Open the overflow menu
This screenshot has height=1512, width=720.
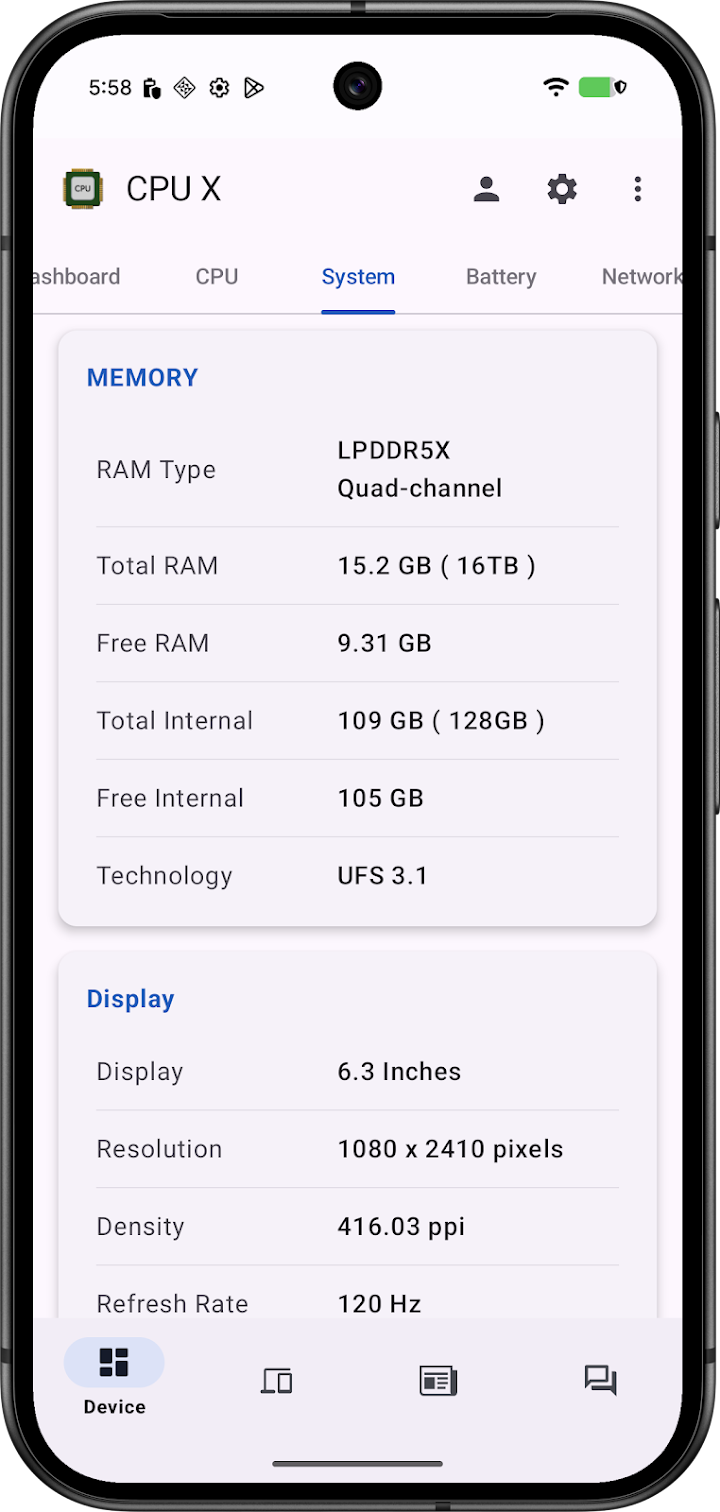pyautogui.click(x=638, y=189)
